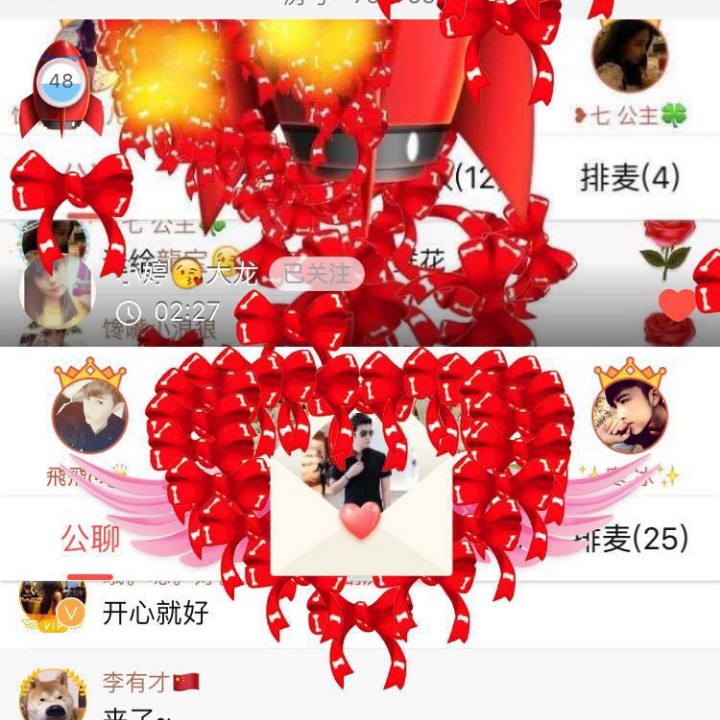Open the host avatar beside 02:27 timer
Viewport: 720px width, 720px height.
coord(57,292)
